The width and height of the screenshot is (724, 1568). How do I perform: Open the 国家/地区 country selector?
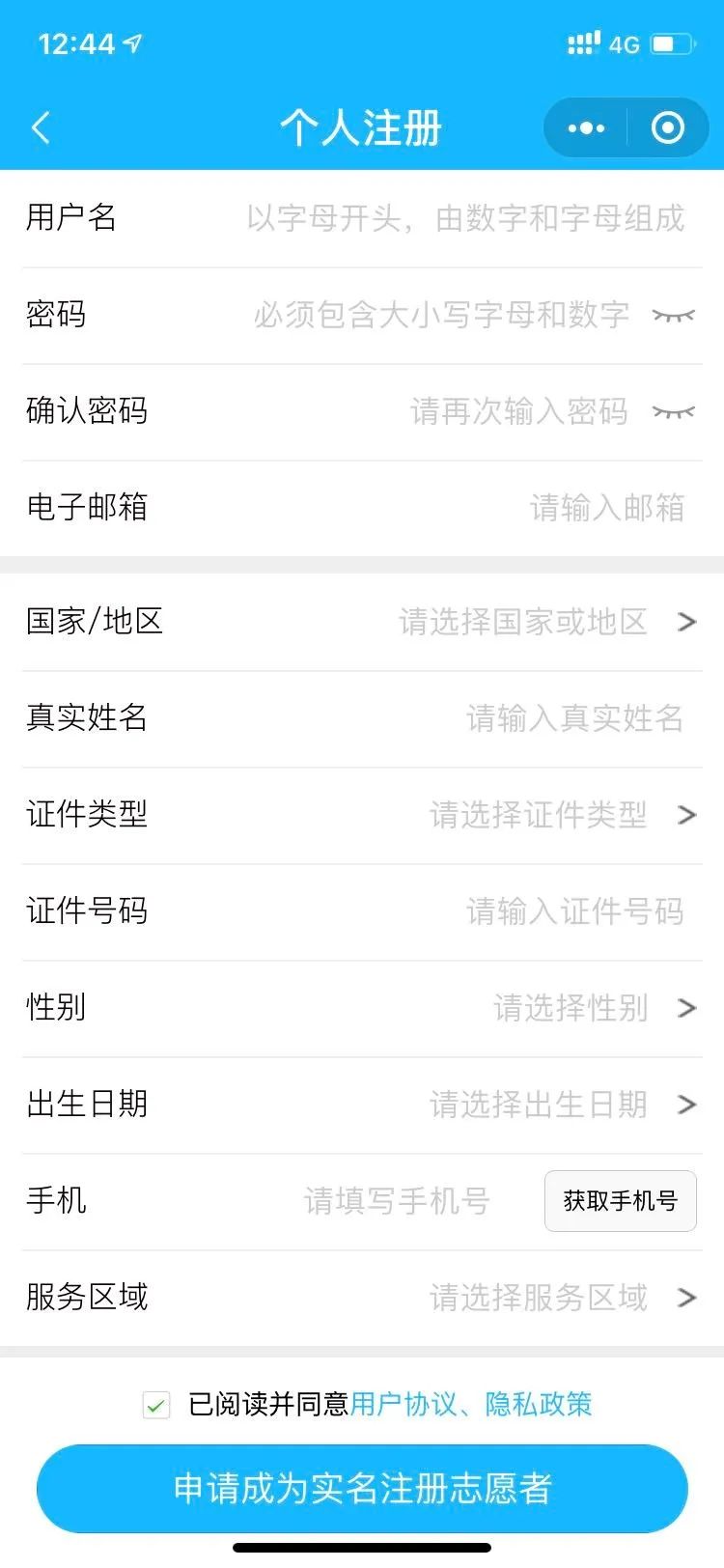click(x=541, y=622)
